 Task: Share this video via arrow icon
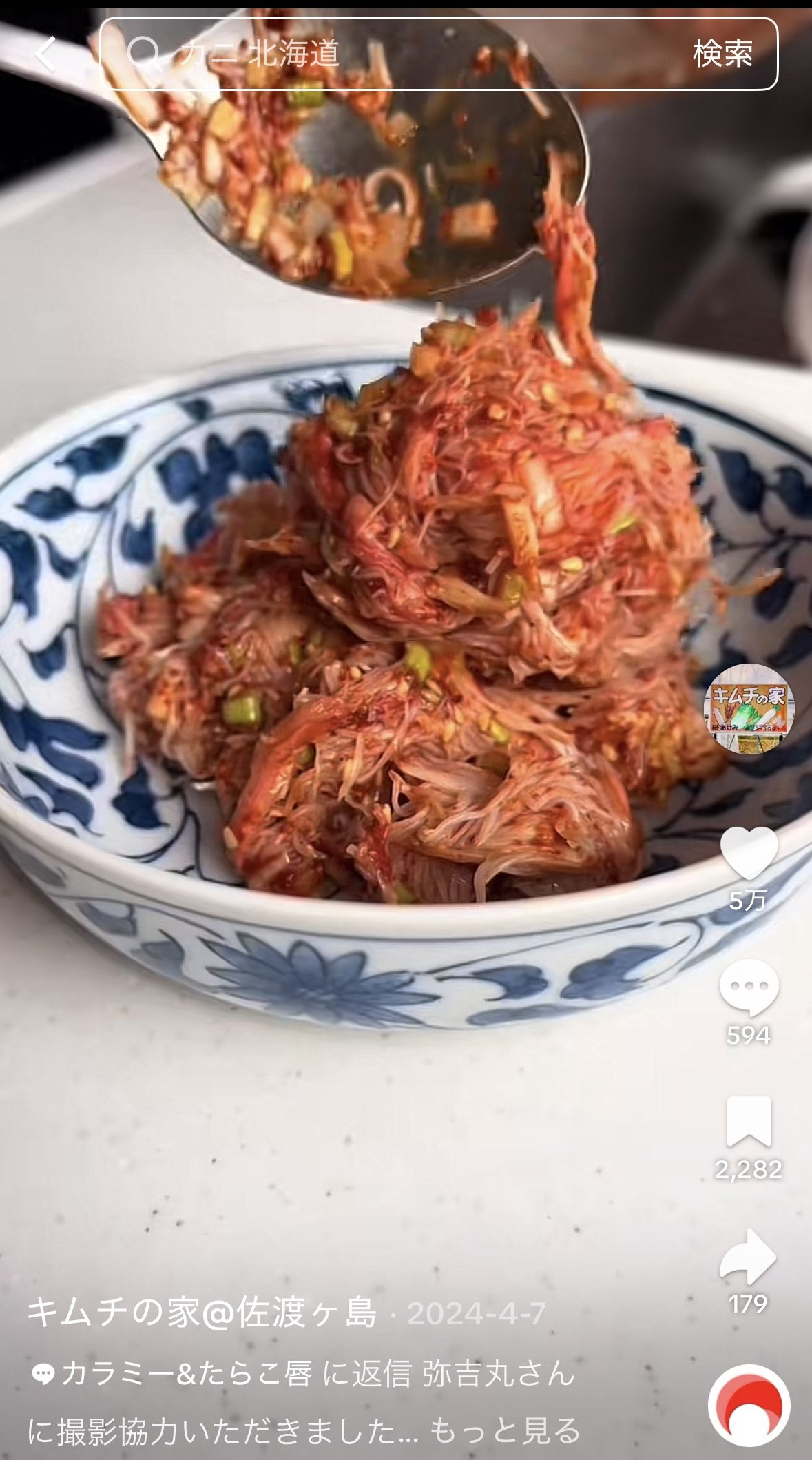[749, 1256]
